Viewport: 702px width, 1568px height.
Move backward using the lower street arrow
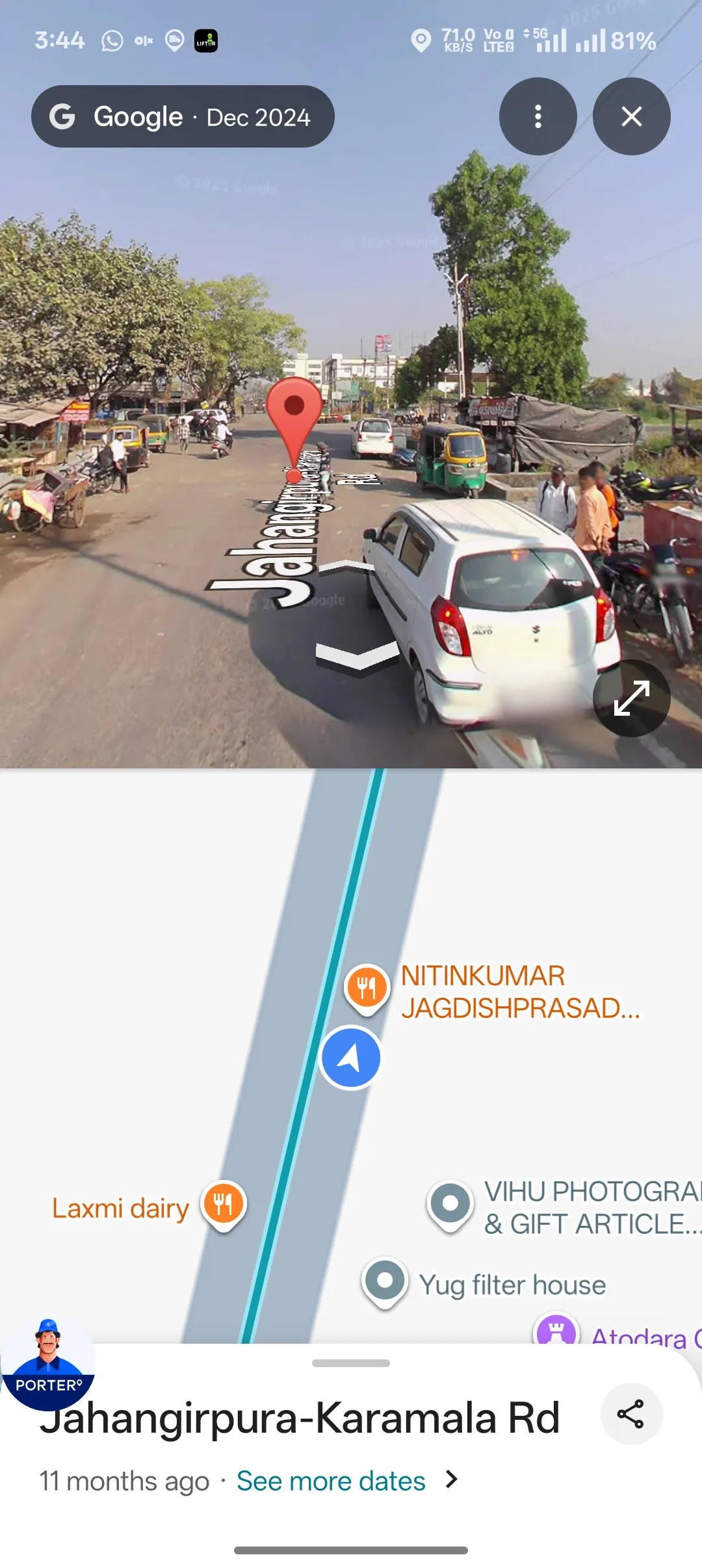pos(357,655)
